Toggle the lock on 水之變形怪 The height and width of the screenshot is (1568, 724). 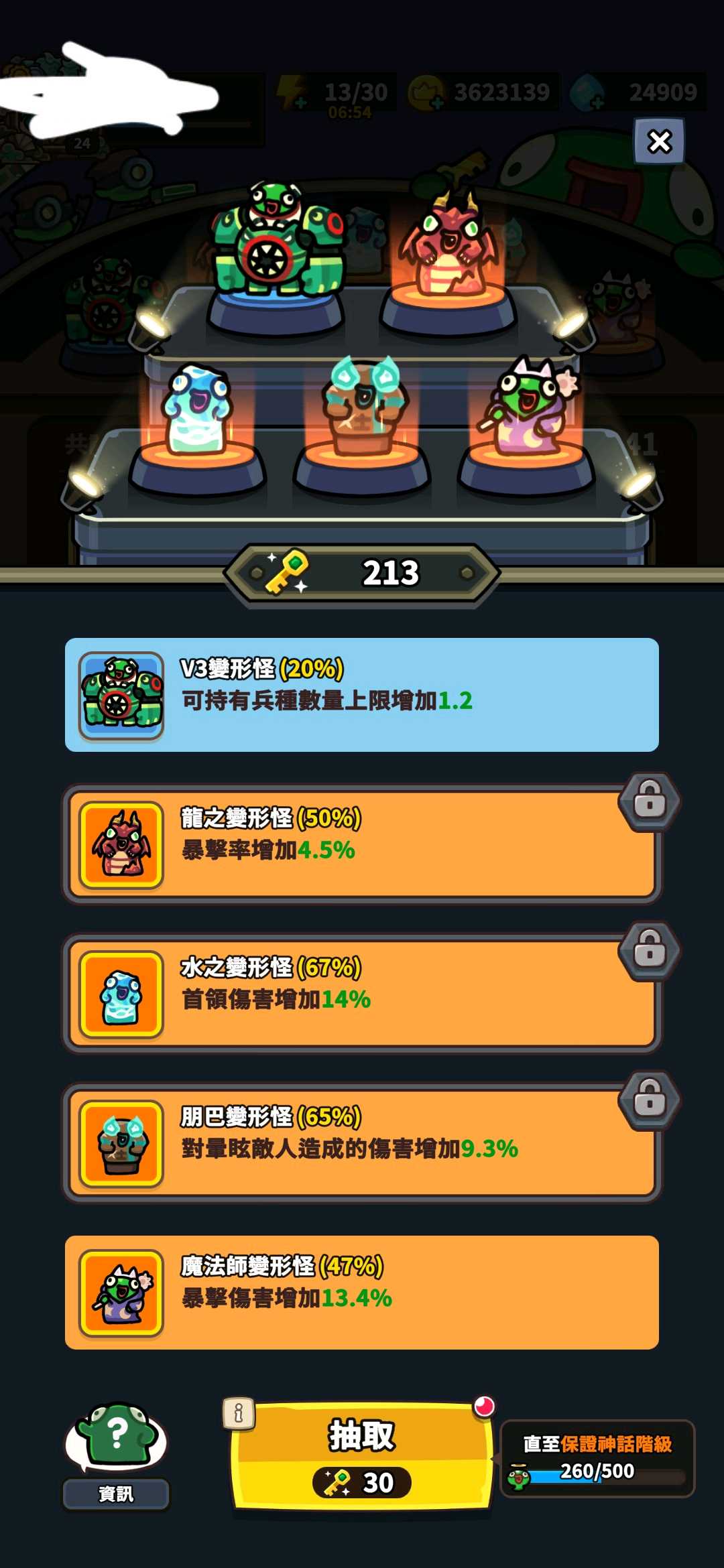649,951
